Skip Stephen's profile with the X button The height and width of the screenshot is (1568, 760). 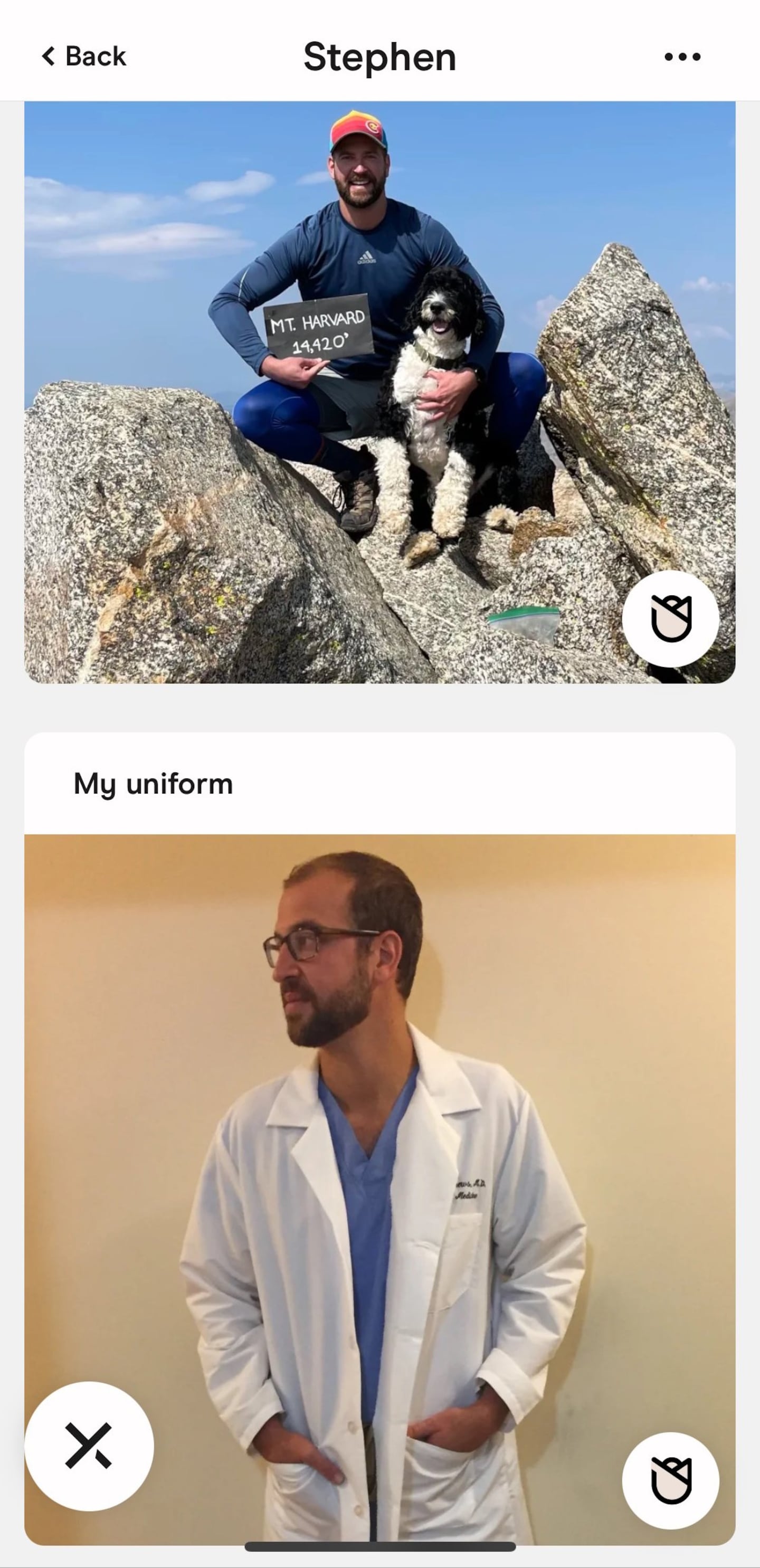pos(89,1446)
